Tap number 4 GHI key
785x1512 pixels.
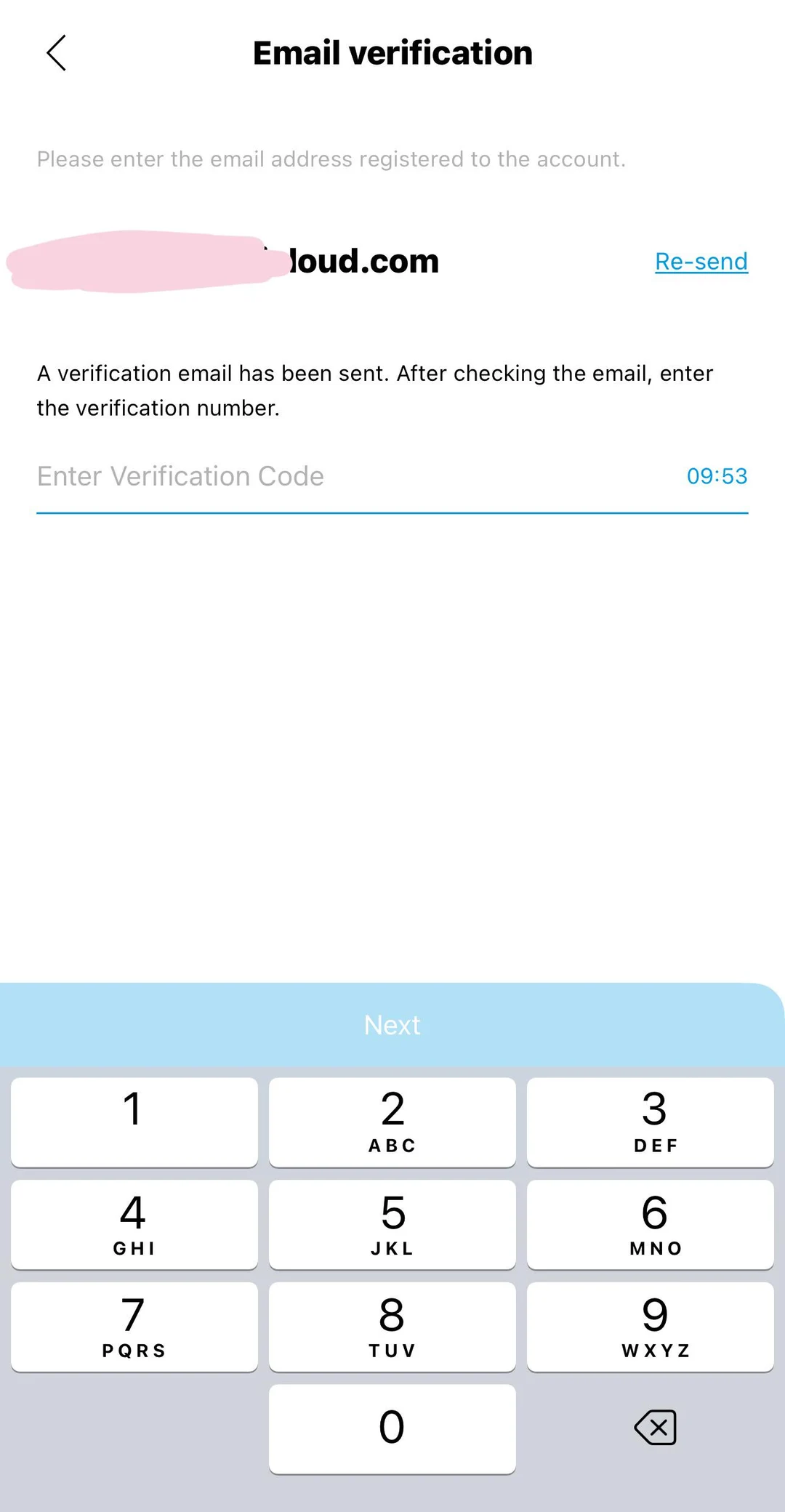[x=133, y=1224]
